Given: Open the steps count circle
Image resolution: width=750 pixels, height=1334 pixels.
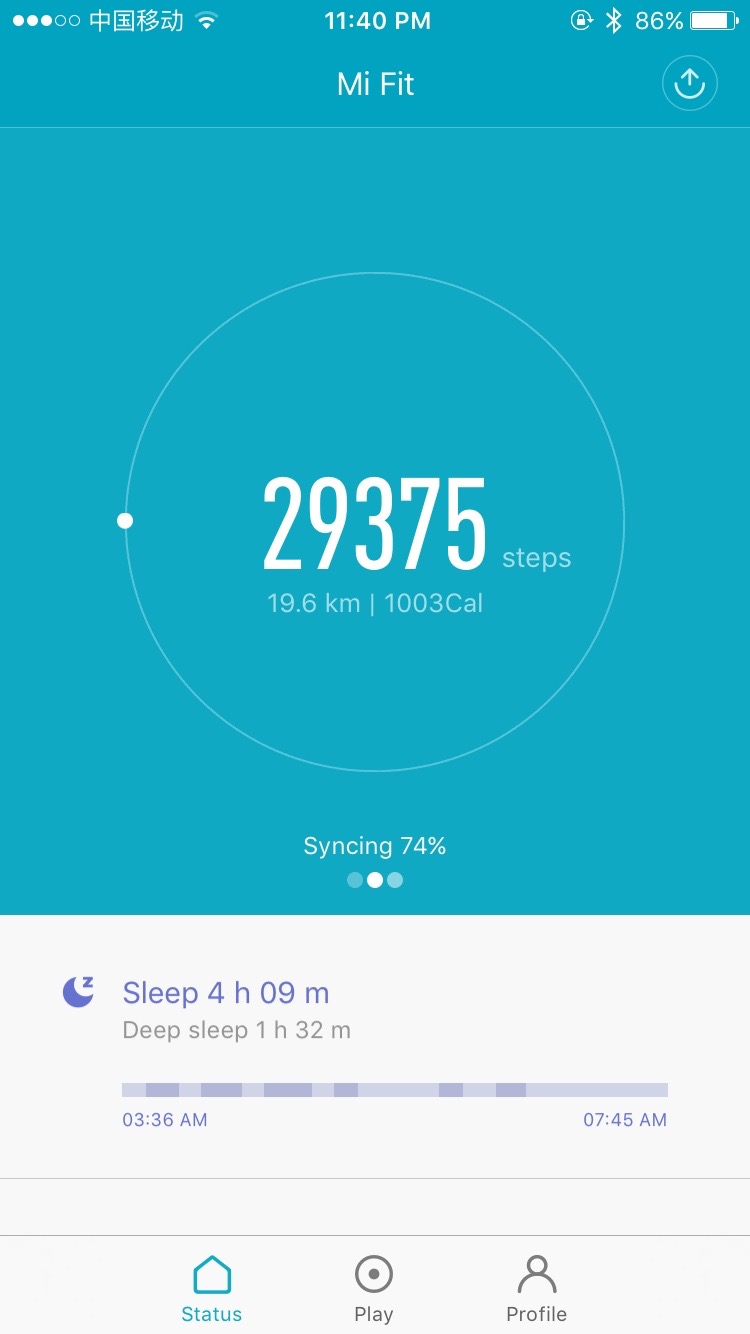Looking at the screenshot, I should click(375, 521).
